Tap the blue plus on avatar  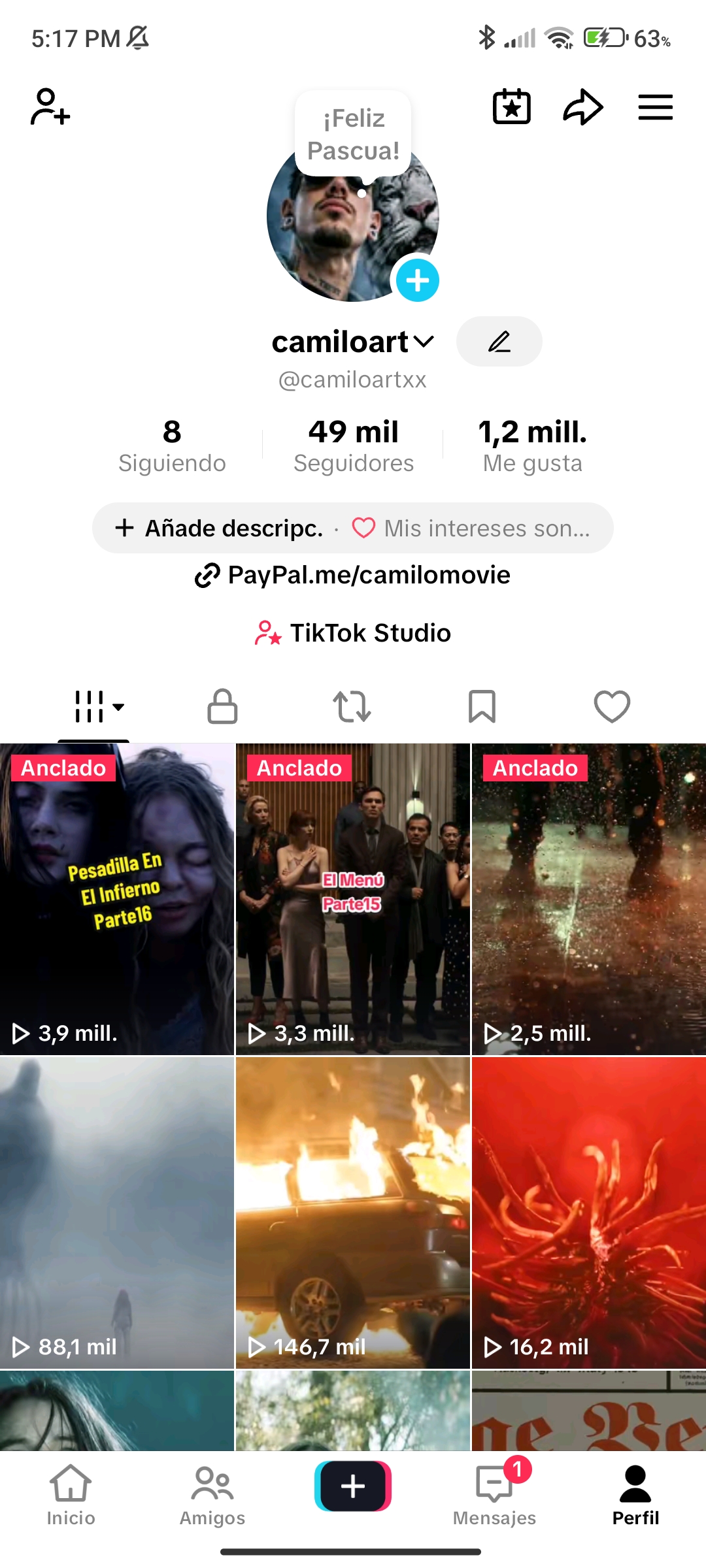point(418,280)
